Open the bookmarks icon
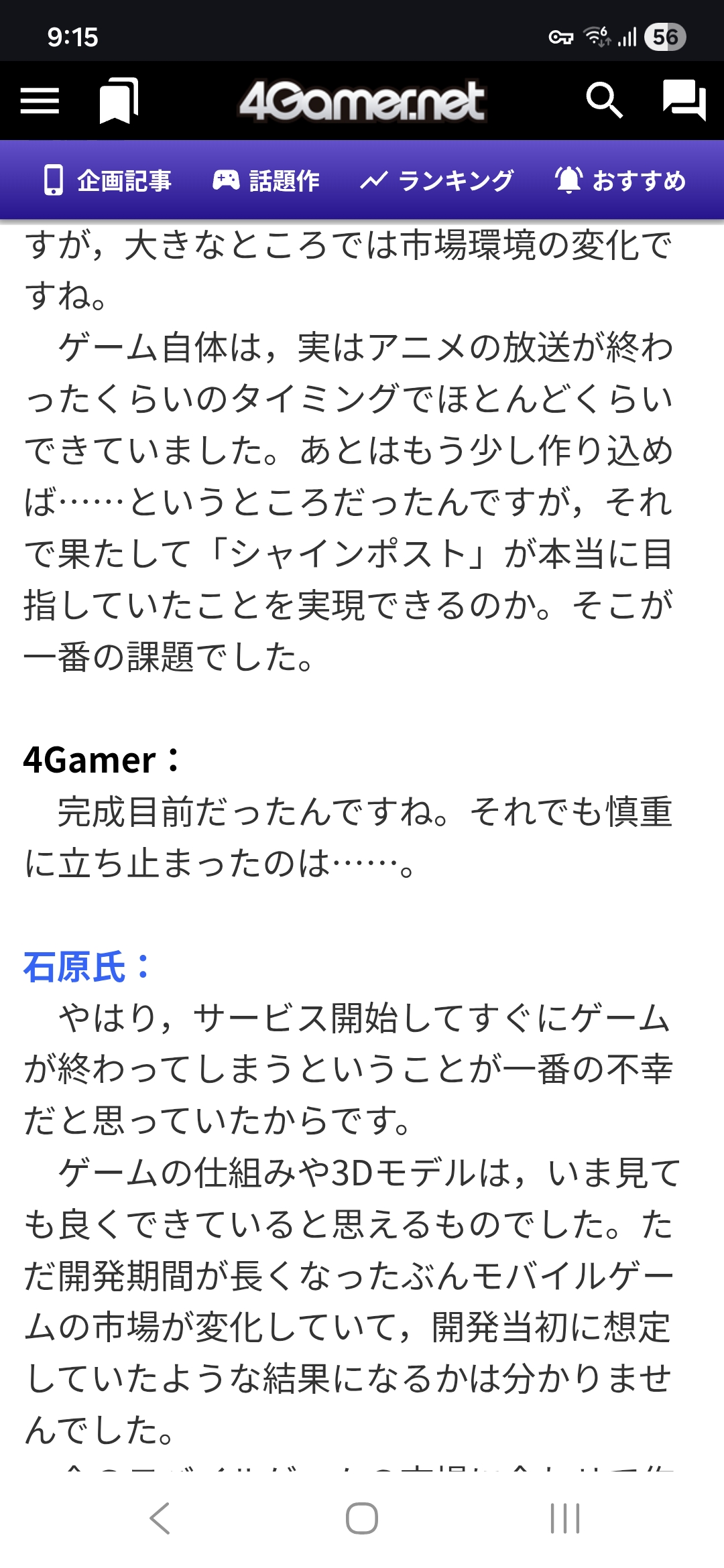724x1568 pixels. [x=118, y=101]
